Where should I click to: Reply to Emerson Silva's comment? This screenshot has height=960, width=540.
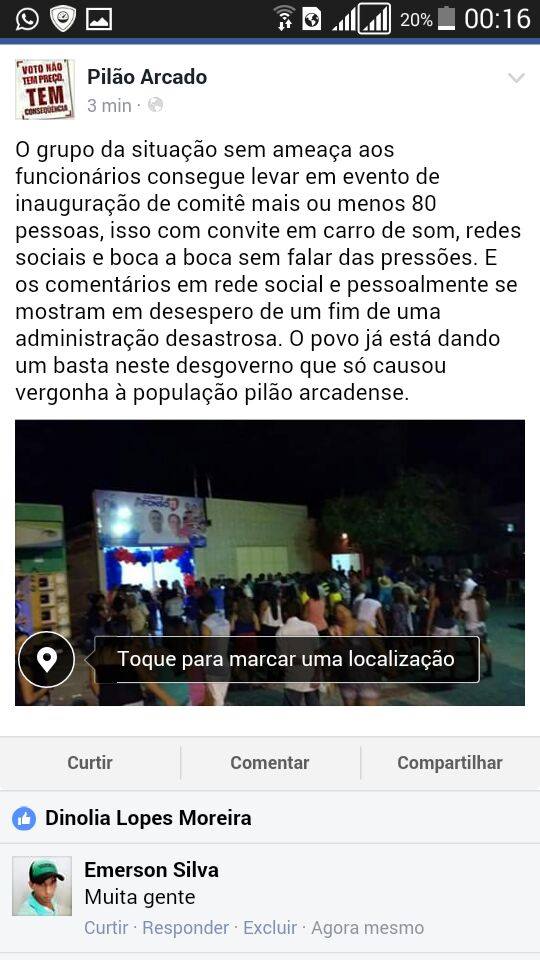click(186, 928)
